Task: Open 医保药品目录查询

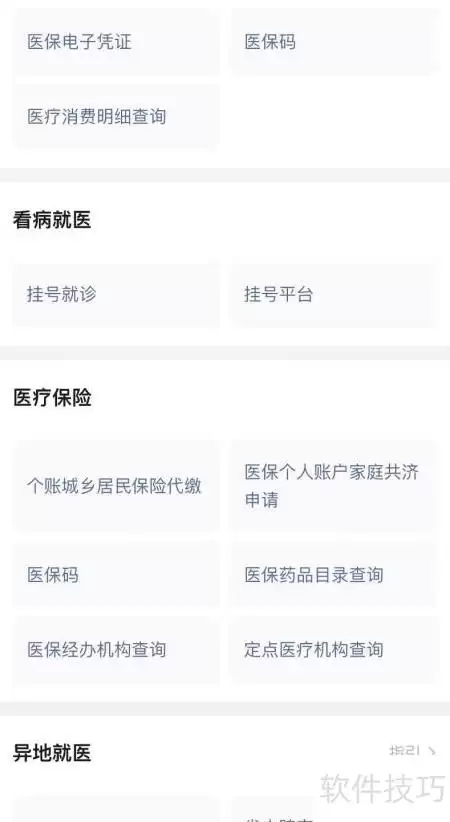Action: [x=334, y=575]
